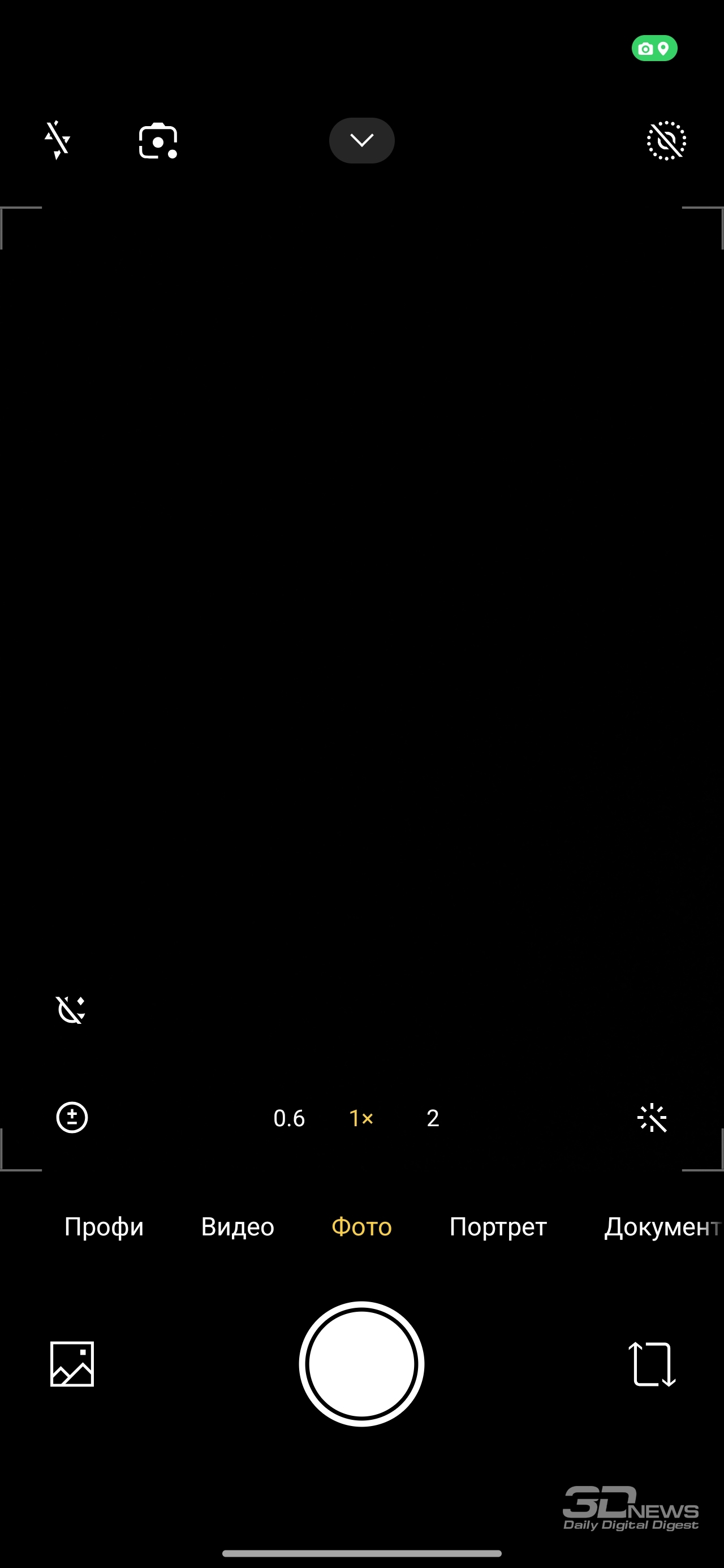
Task: Select 2 zoom level
Action: [x=433, y=1118]
